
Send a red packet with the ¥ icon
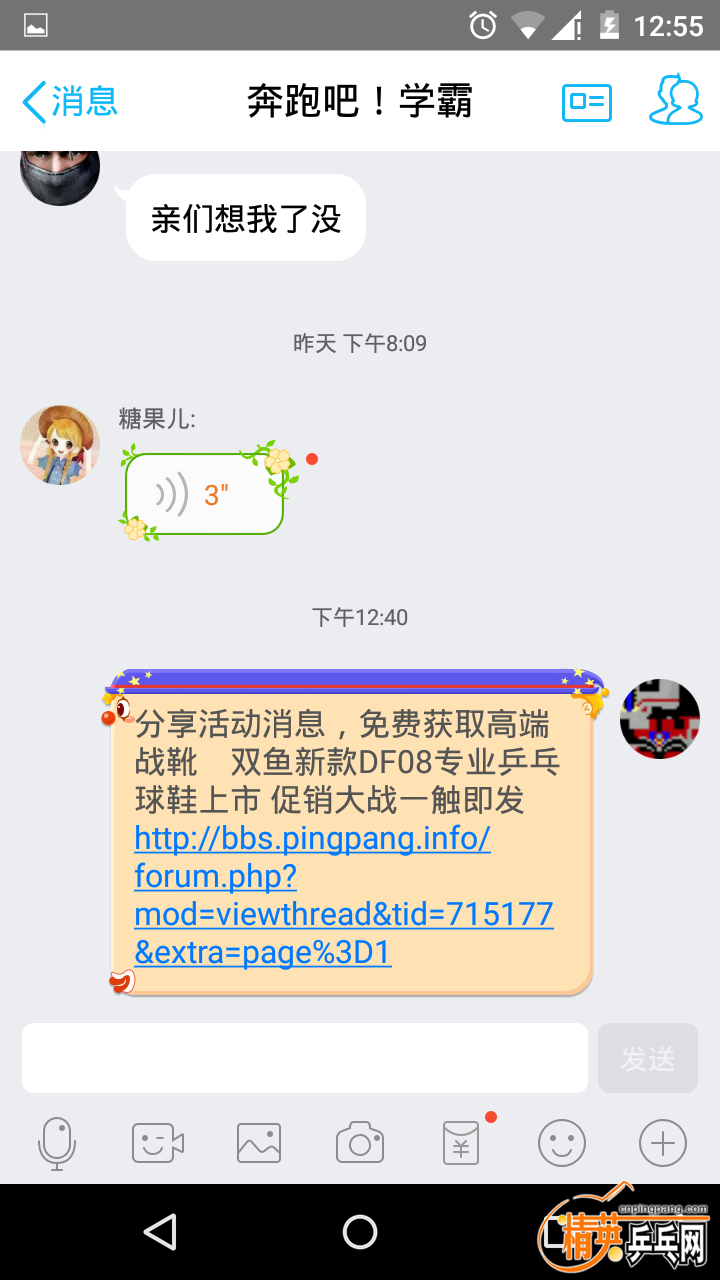pos(461,1143)
